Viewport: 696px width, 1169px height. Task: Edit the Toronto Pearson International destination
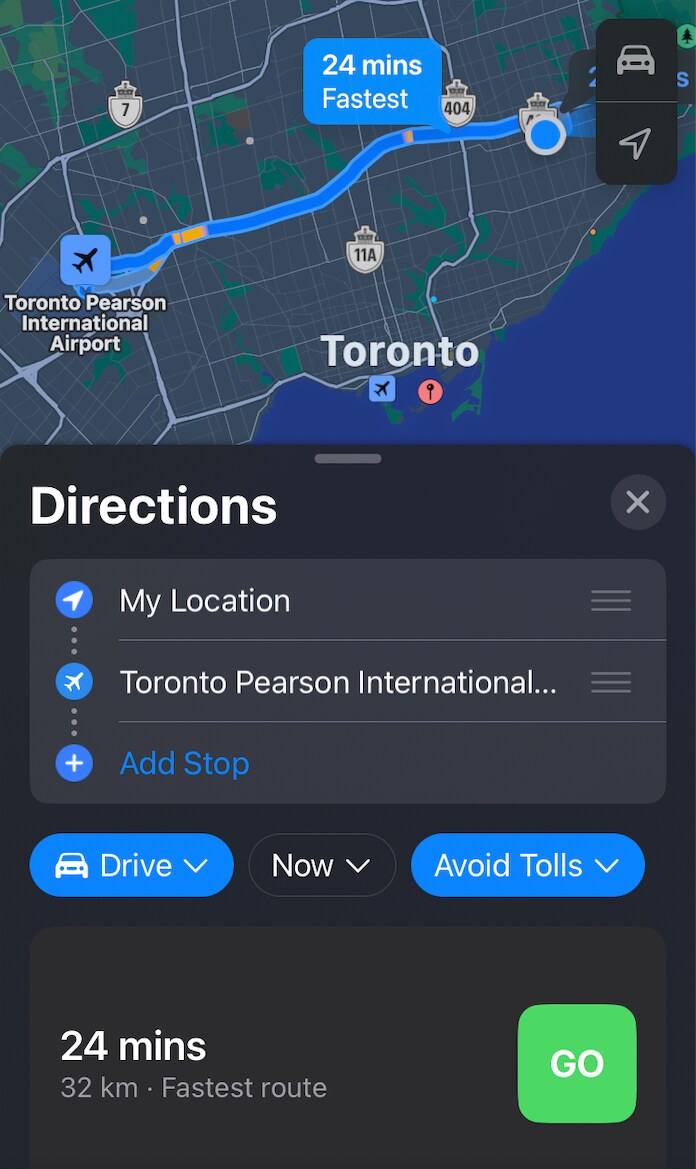coord(338,683)
